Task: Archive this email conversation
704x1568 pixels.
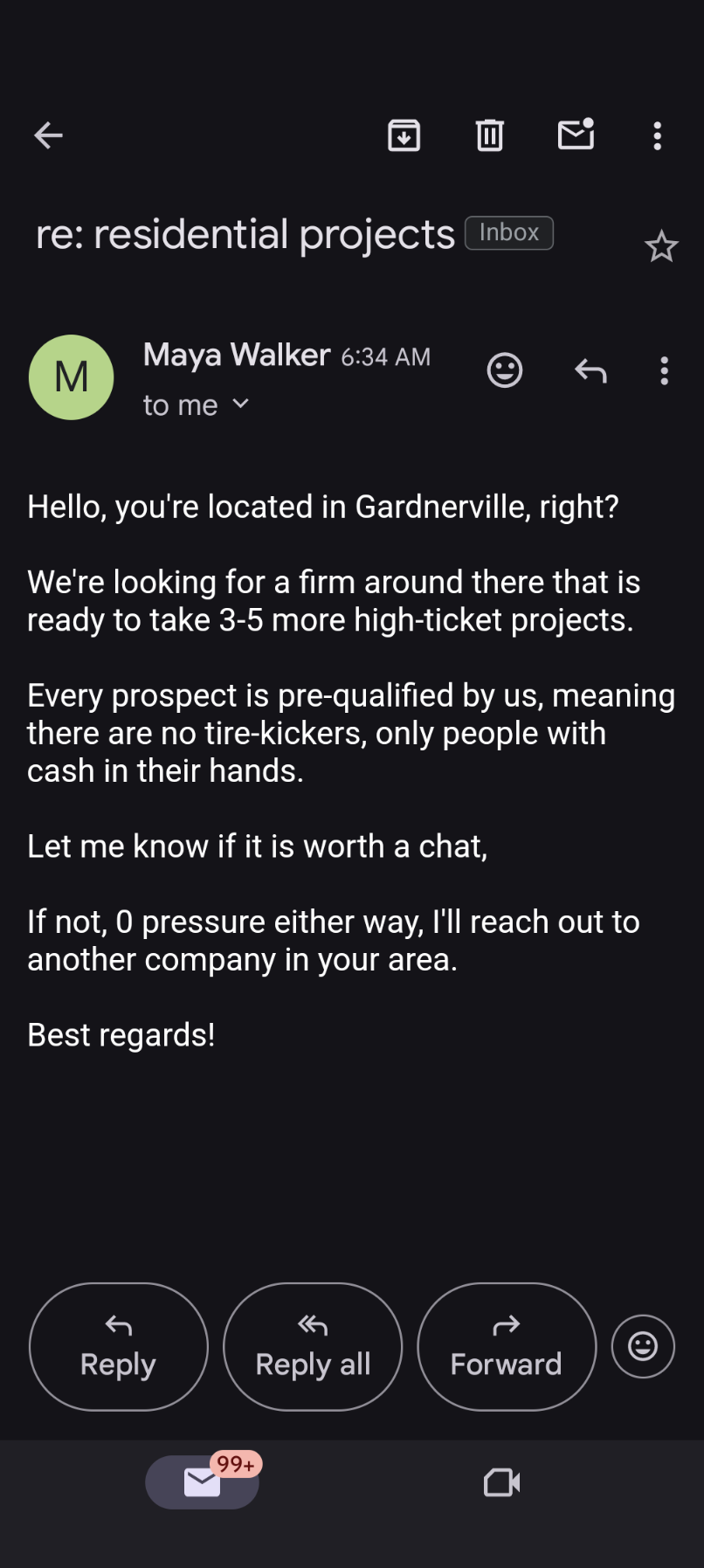Action: (404, 135)
